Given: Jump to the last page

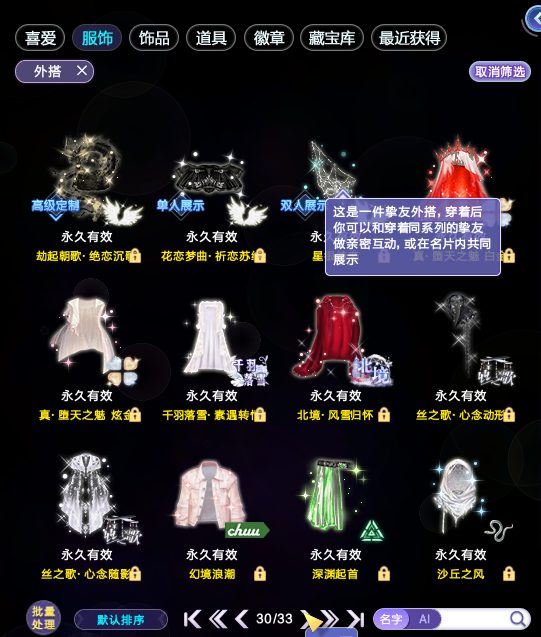Looking at the screenshot, I should [x=356, y=620].
